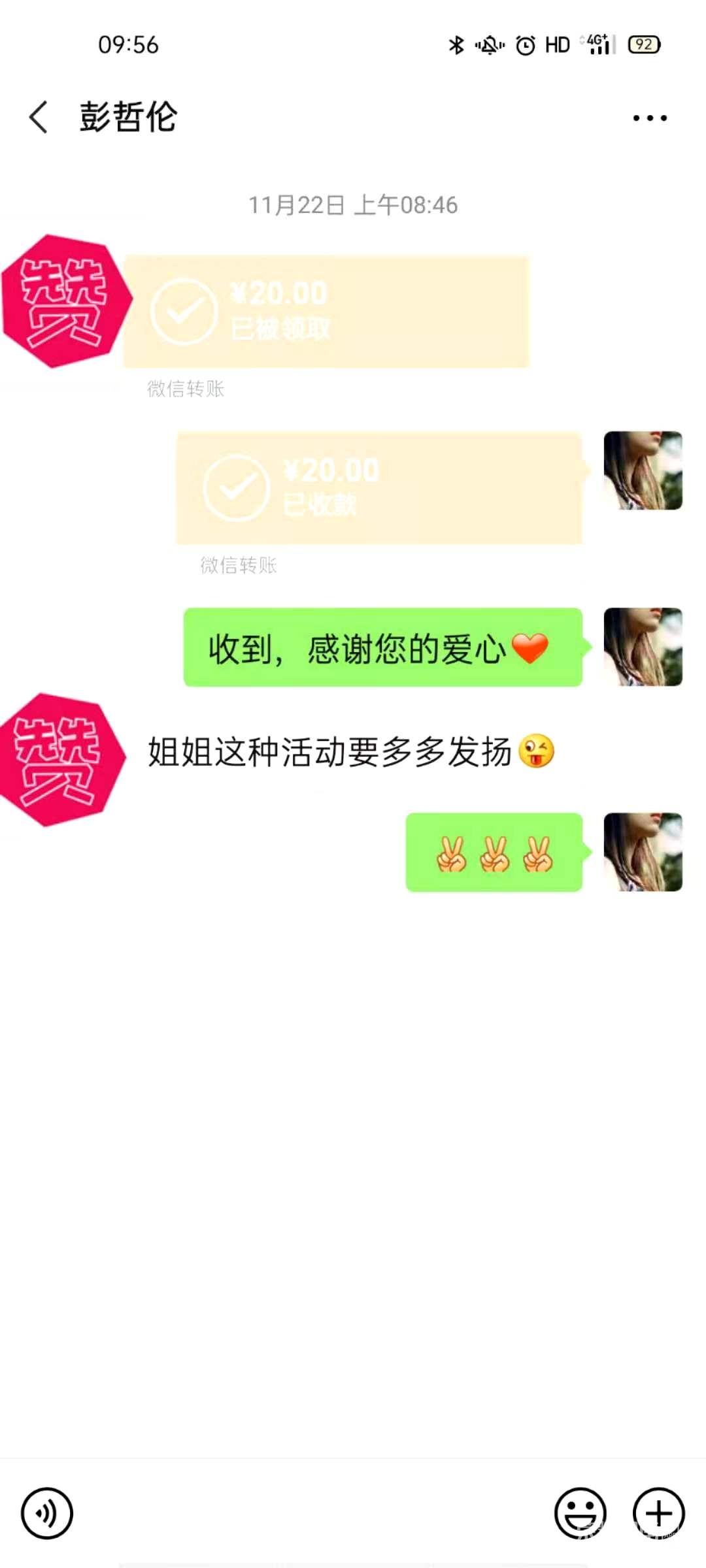
Task: Switch to voice message input
Action: tap(47, 1513)
